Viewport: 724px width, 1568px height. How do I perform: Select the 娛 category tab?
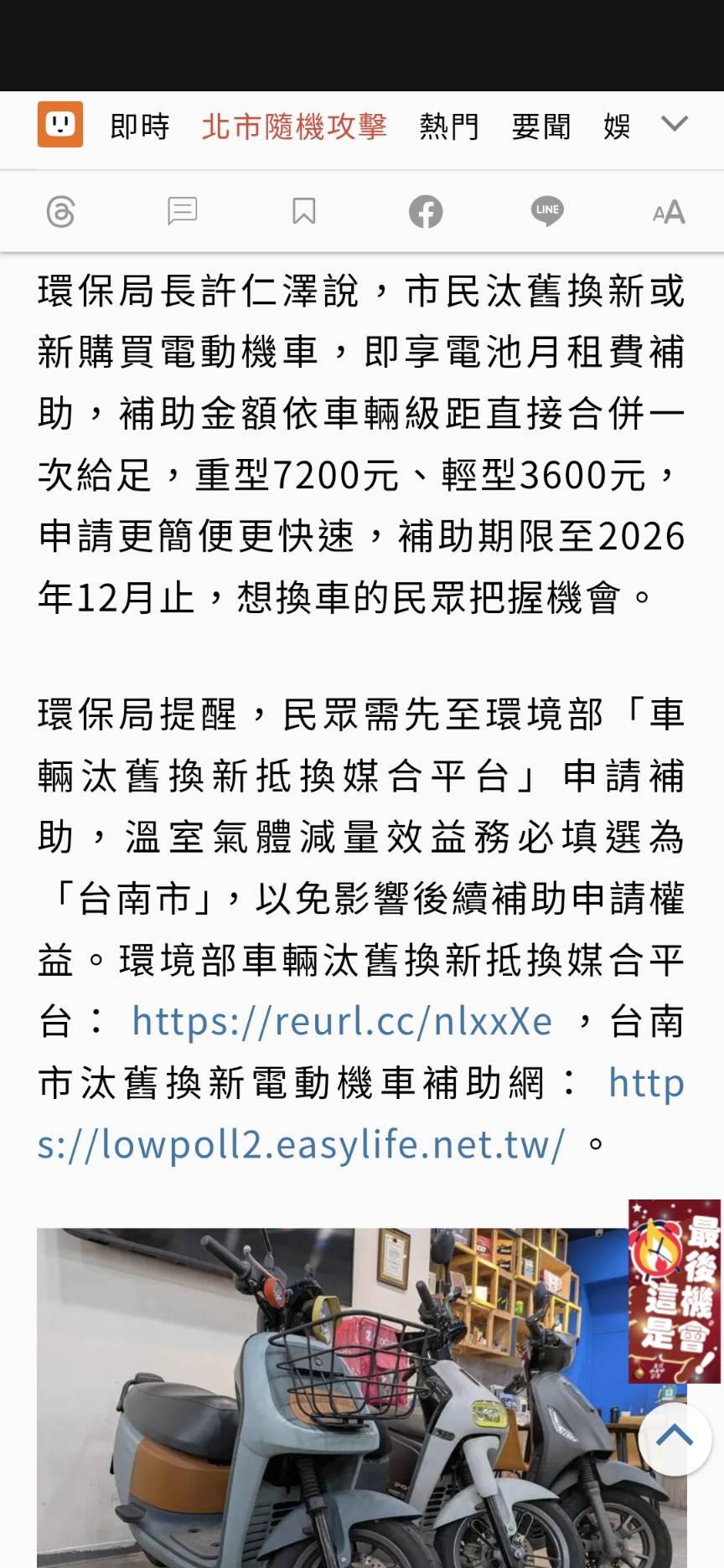click(x=617, y=126)
